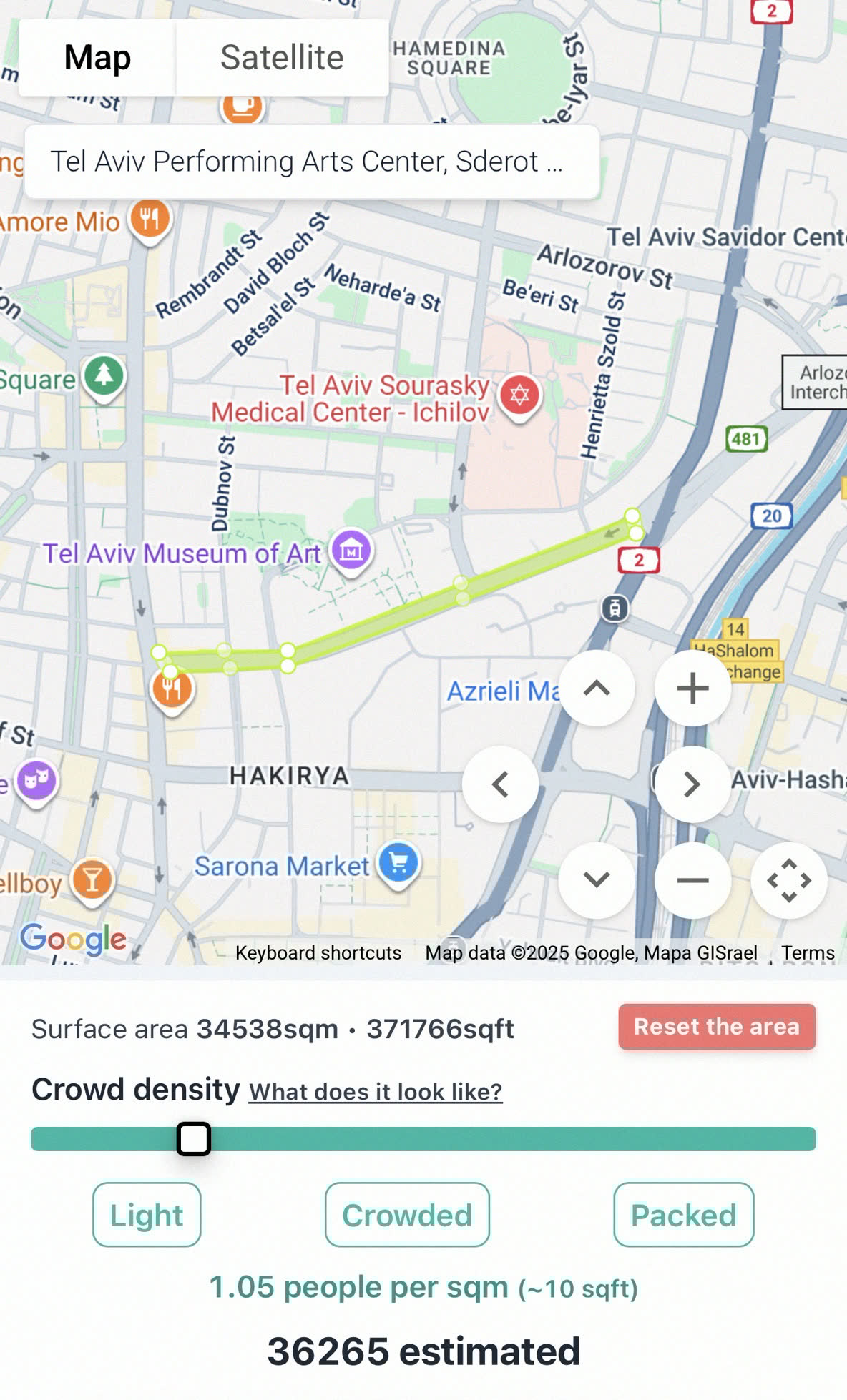Tap Sarona Market map pin
847x1400 pixels.
398,863
